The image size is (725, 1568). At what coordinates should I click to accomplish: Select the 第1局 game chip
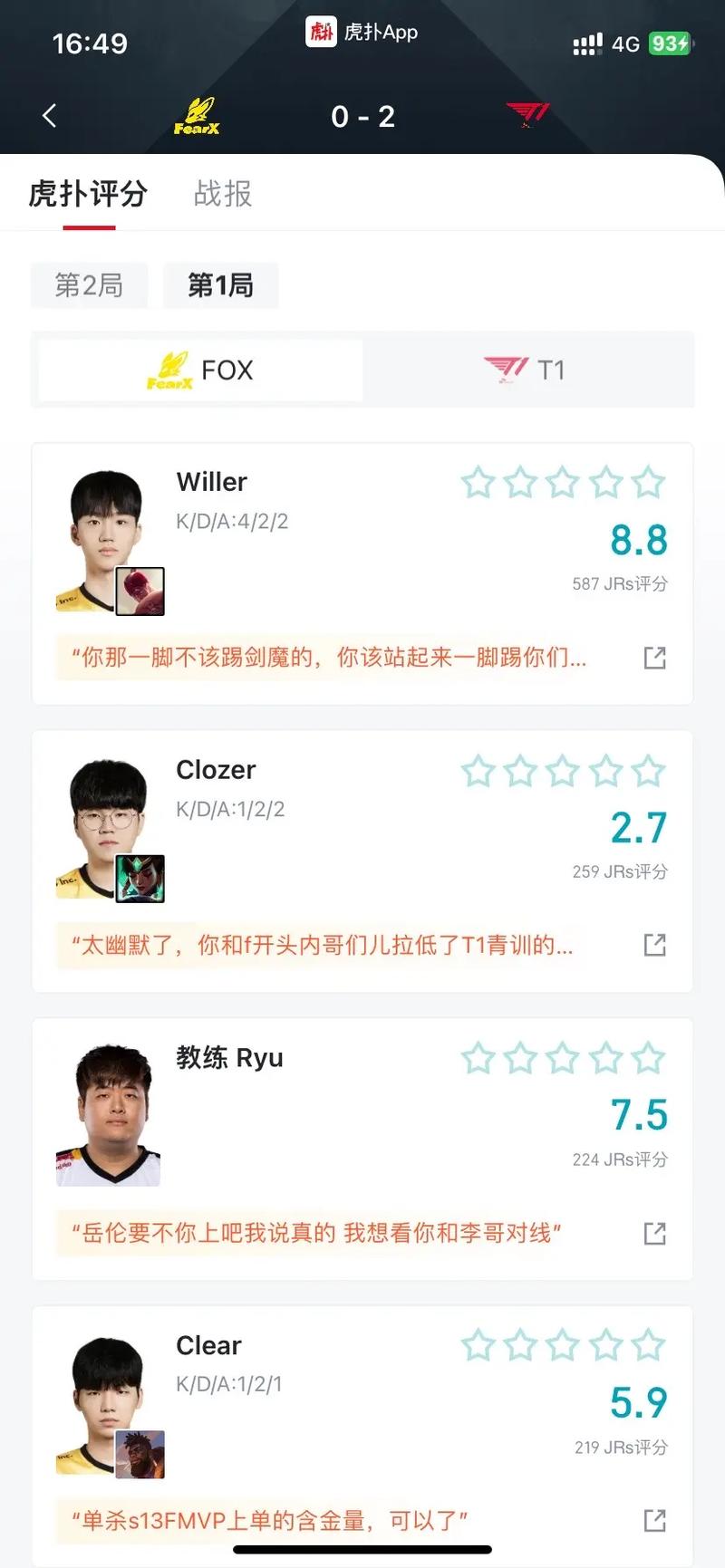[x=220, y=285]
